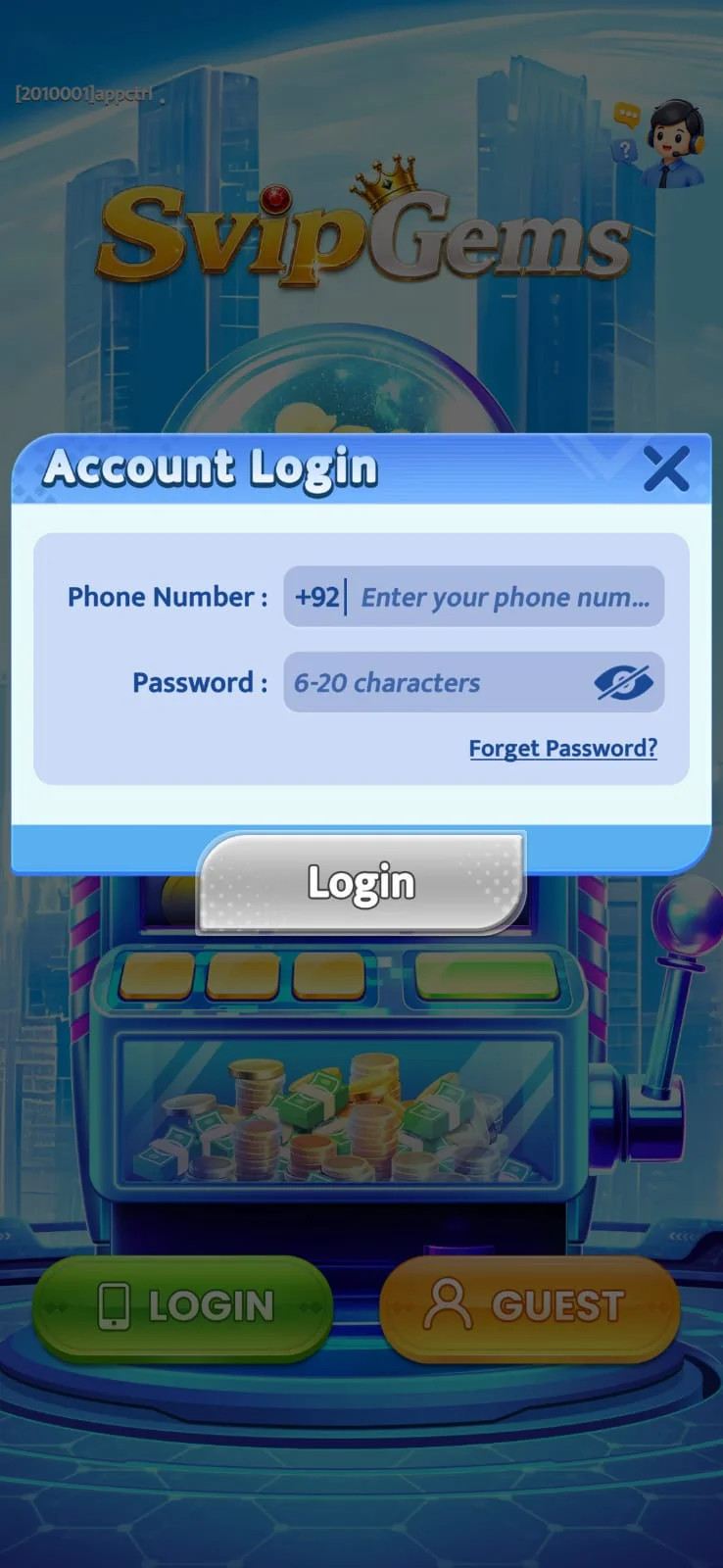Continue as GUEST
This screenshot has width=723, height=1568.
(x=529, y=1306)
